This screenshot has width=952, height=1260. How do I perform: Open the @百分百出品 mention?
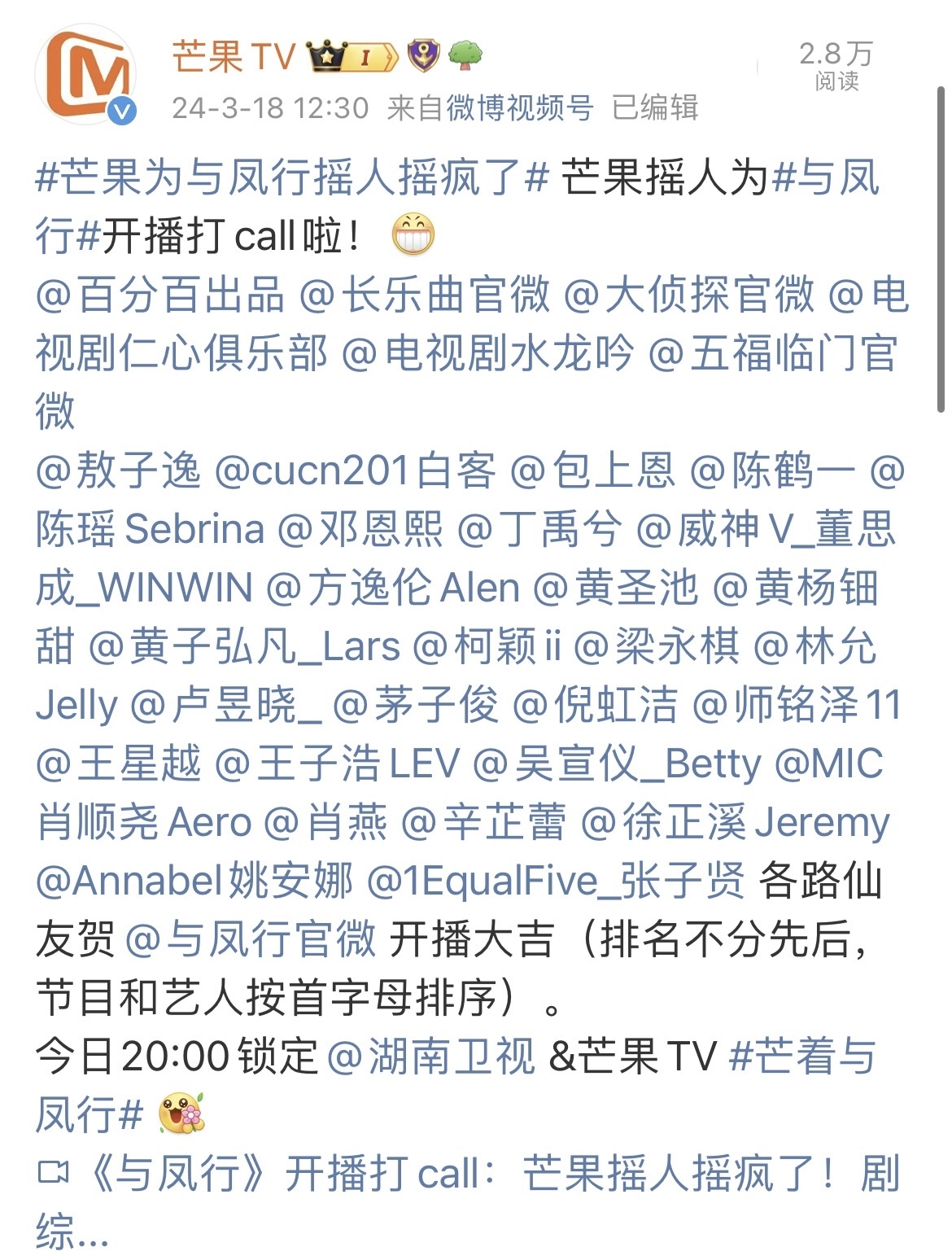click(159, 294)
